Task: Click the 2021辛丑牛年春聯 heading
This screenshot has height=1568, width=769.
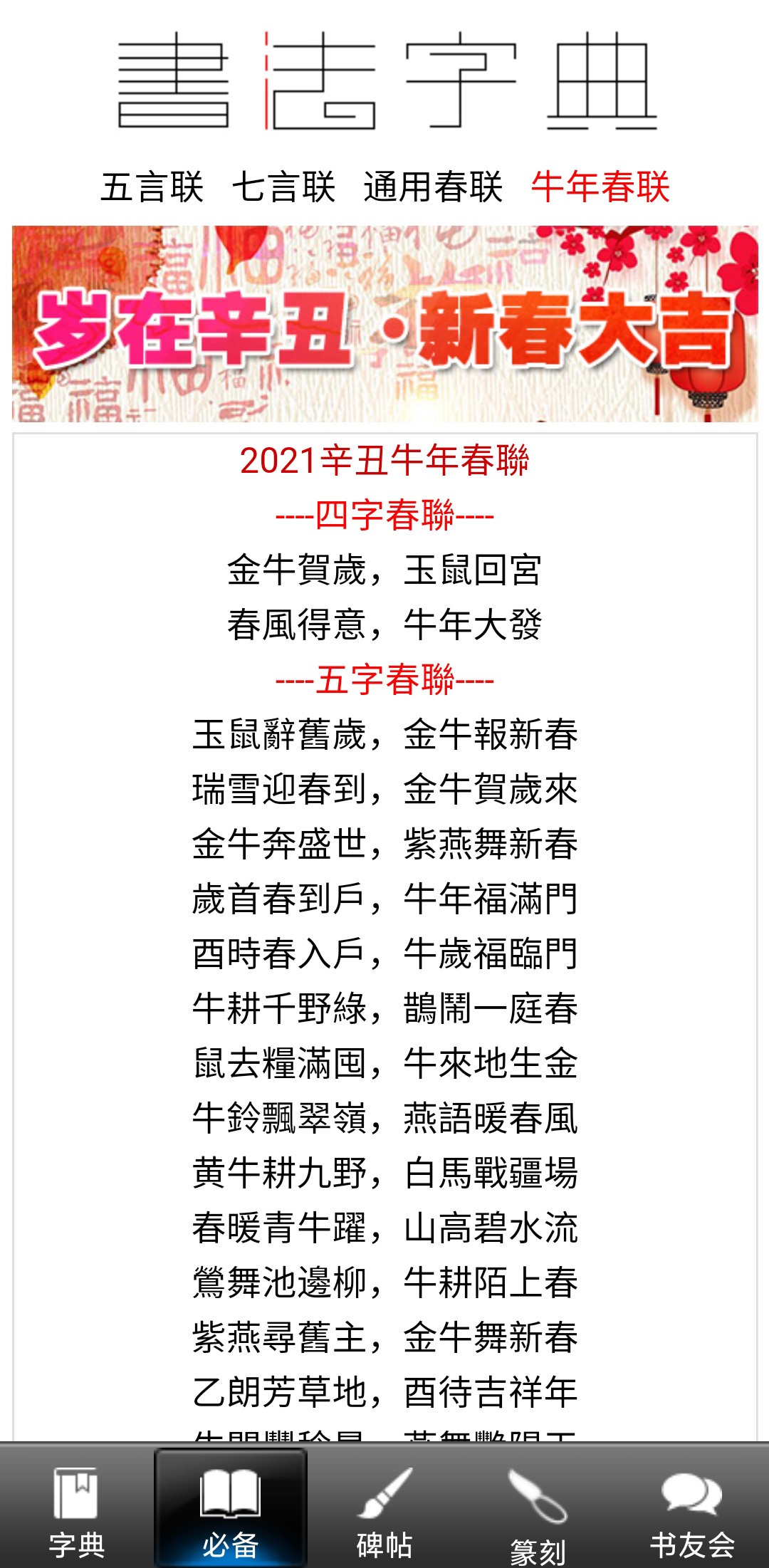Action: (384, 461)
